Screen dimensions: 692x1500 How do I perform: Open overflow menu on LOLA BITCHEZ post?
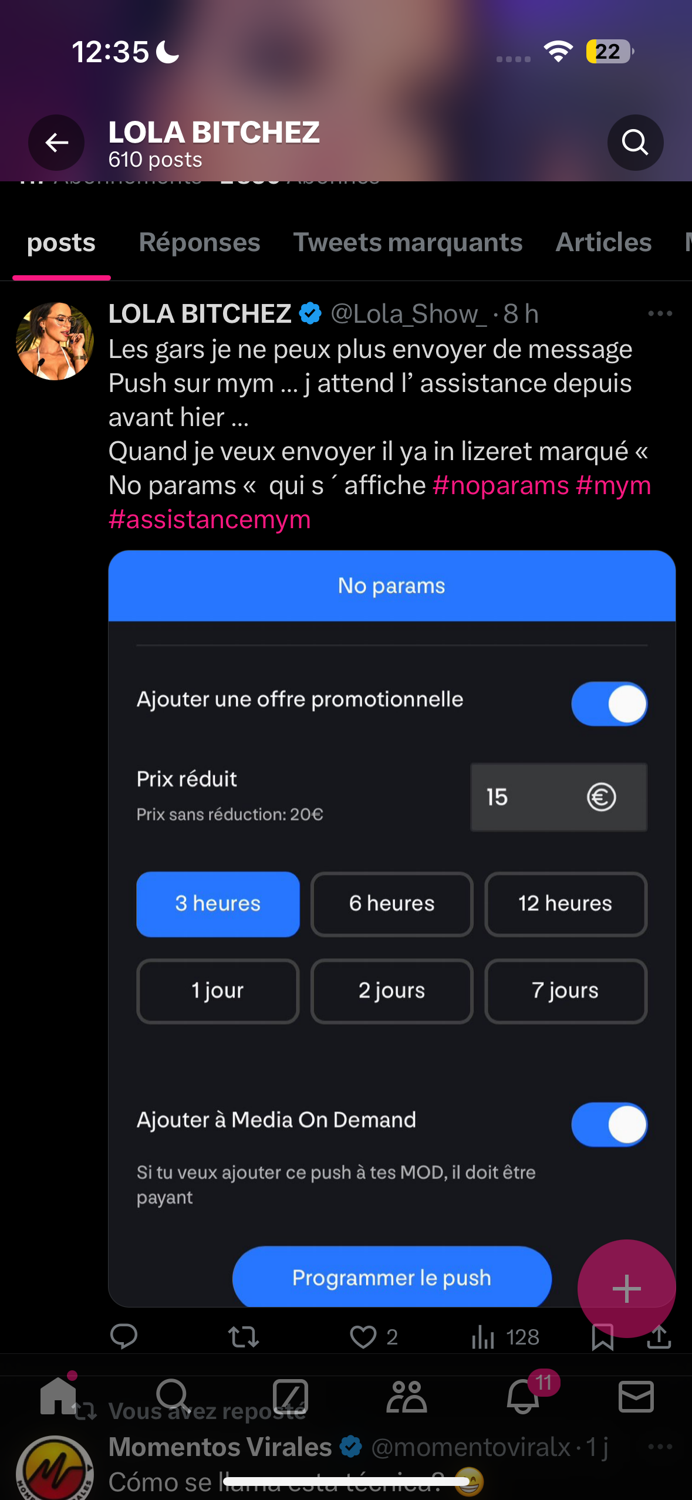click(x=660, y=314)
